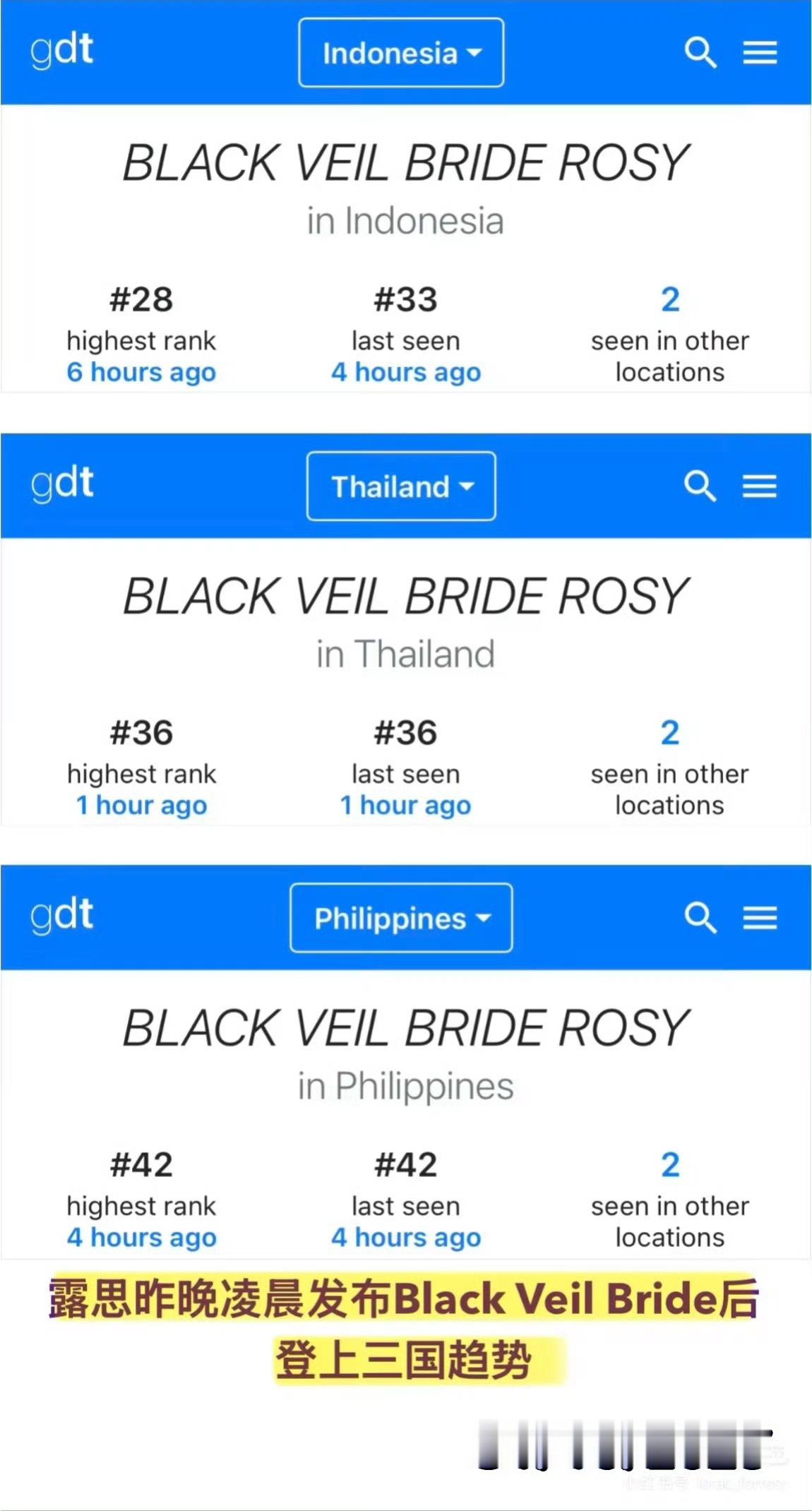Image resolution: width=812 pixels, height=1511 pixels.
Task: Click '4 hours ago' under Philippines last seen
Action: (406, 1237)
